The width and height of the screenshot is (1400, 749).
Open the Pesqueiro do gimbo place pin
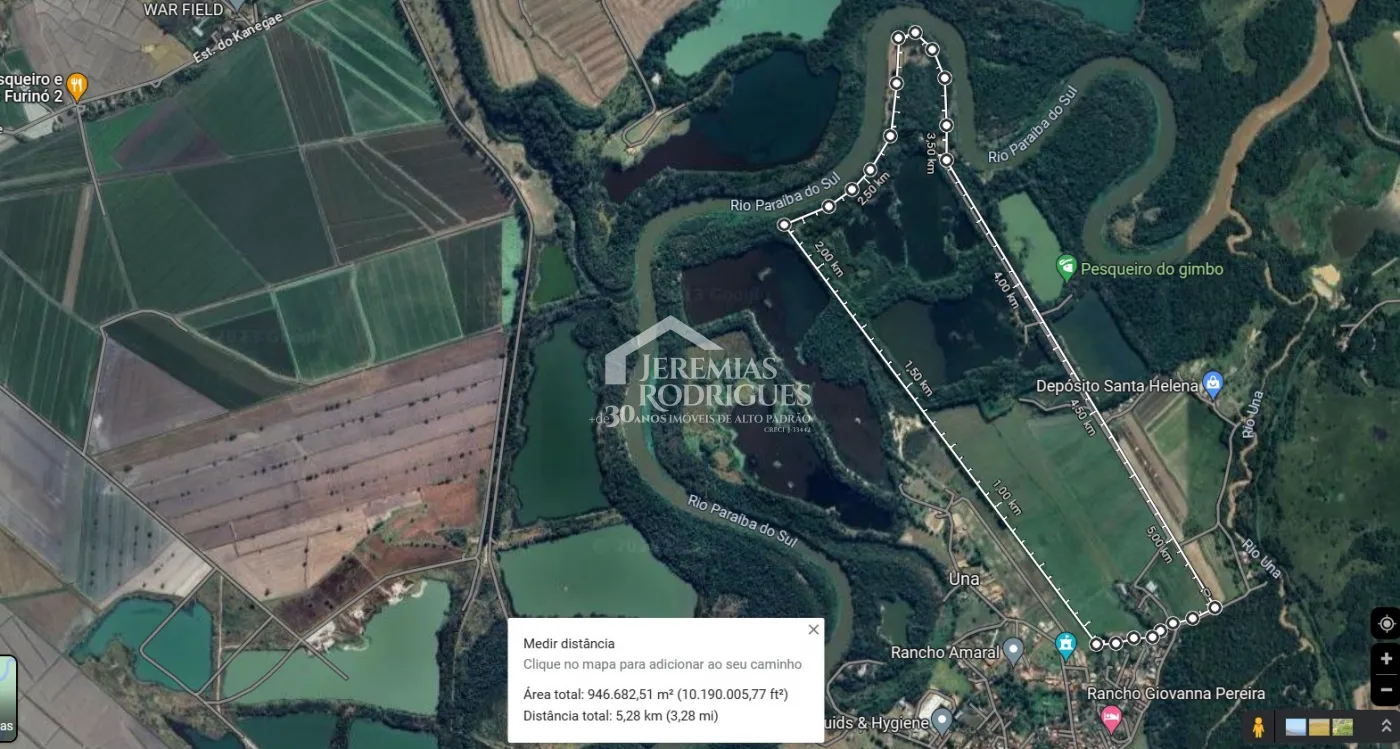pos(1067,267)
